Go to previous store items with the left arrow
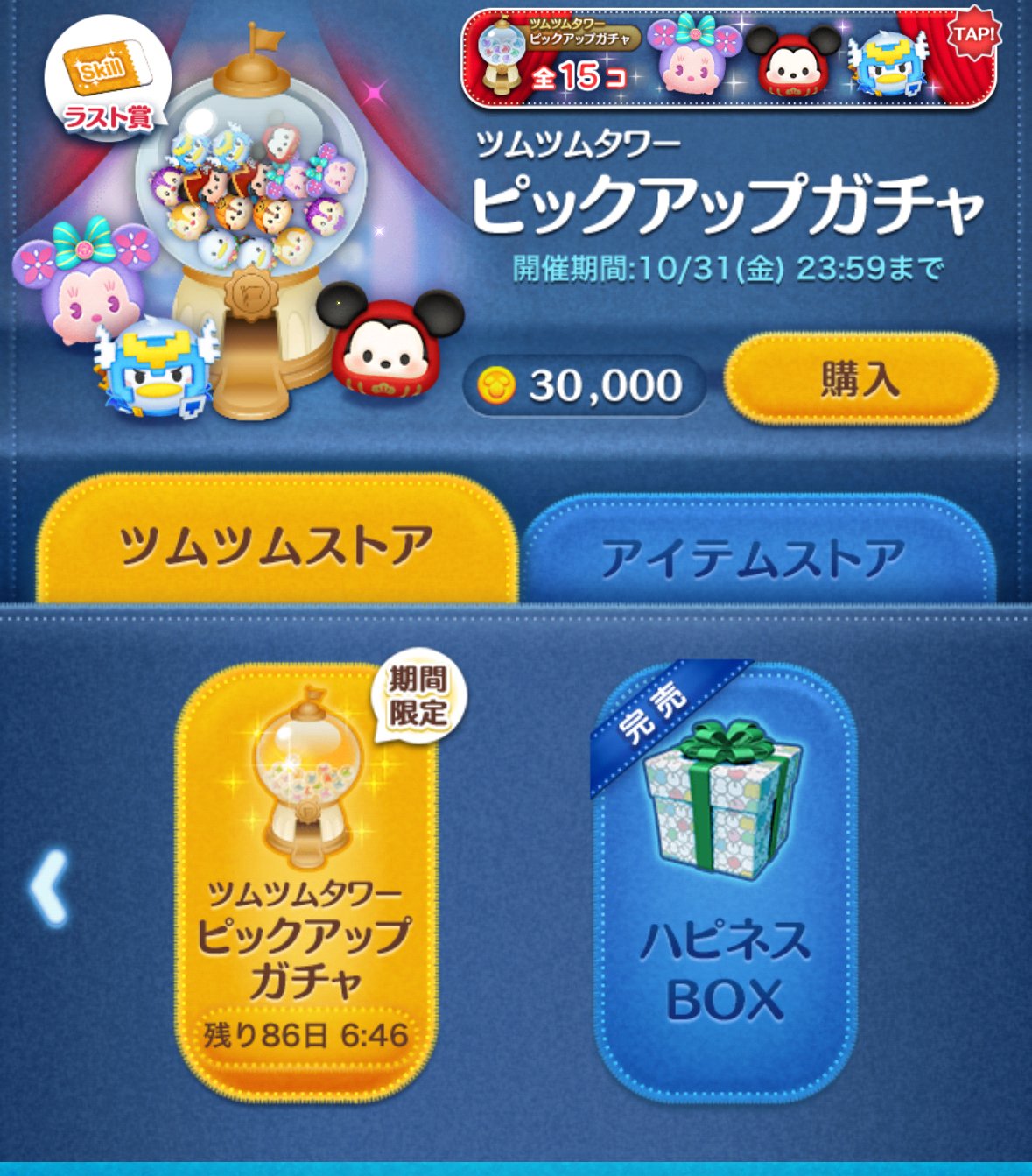 pos(49,887)
